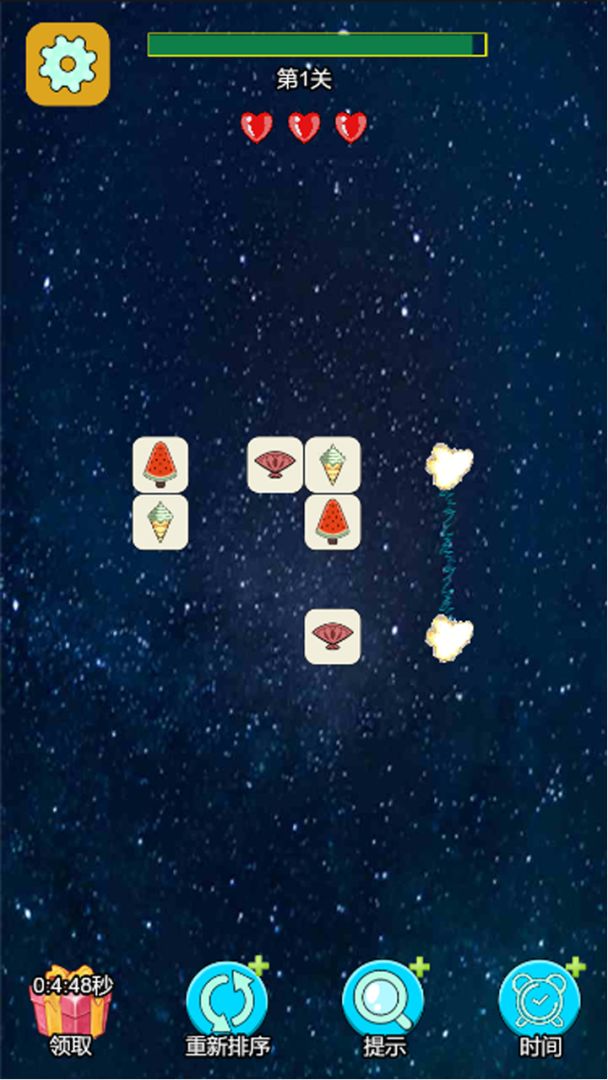The height and width of the screenshot is (1080, 608).
Task: Select the watermelon tile under the ice cream
Action: (332, 522)
